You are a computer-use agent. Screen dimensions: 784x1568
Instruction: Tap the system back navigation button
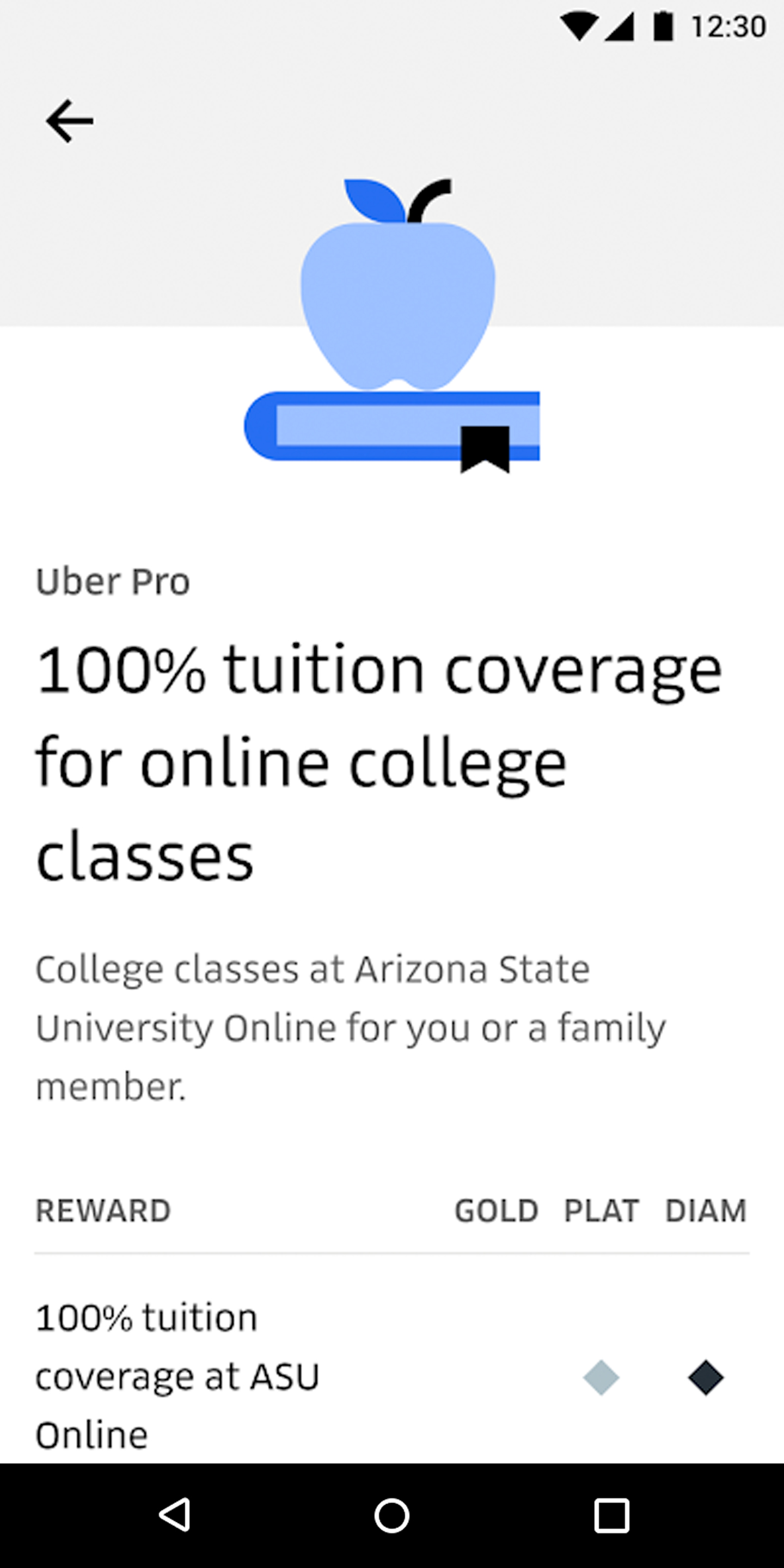(175, 1515)
